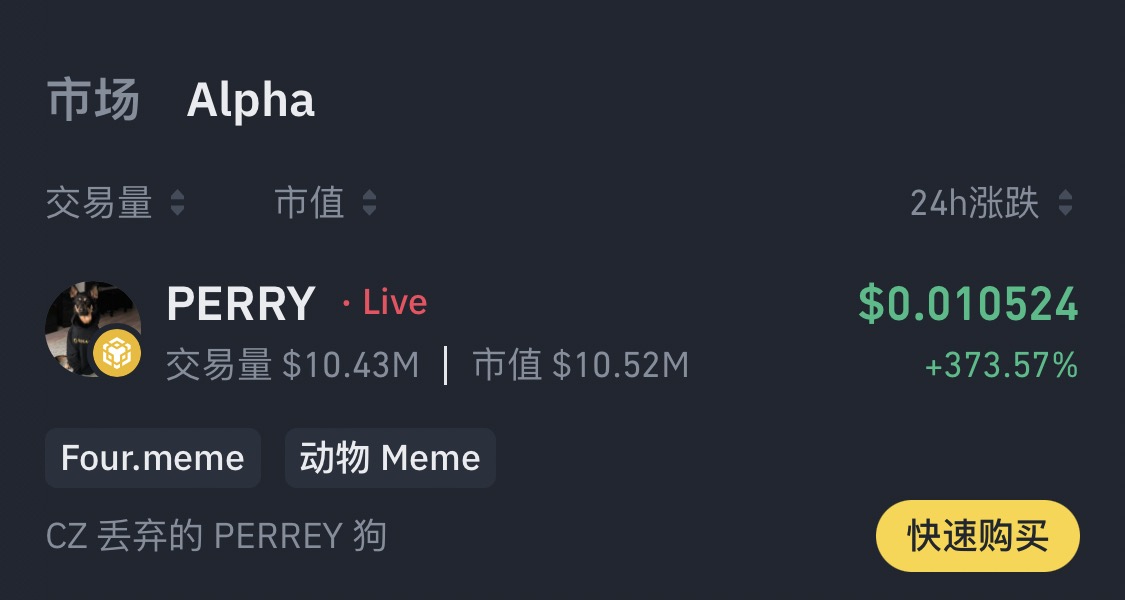Sort tokens by 24h涨跌

990,204
